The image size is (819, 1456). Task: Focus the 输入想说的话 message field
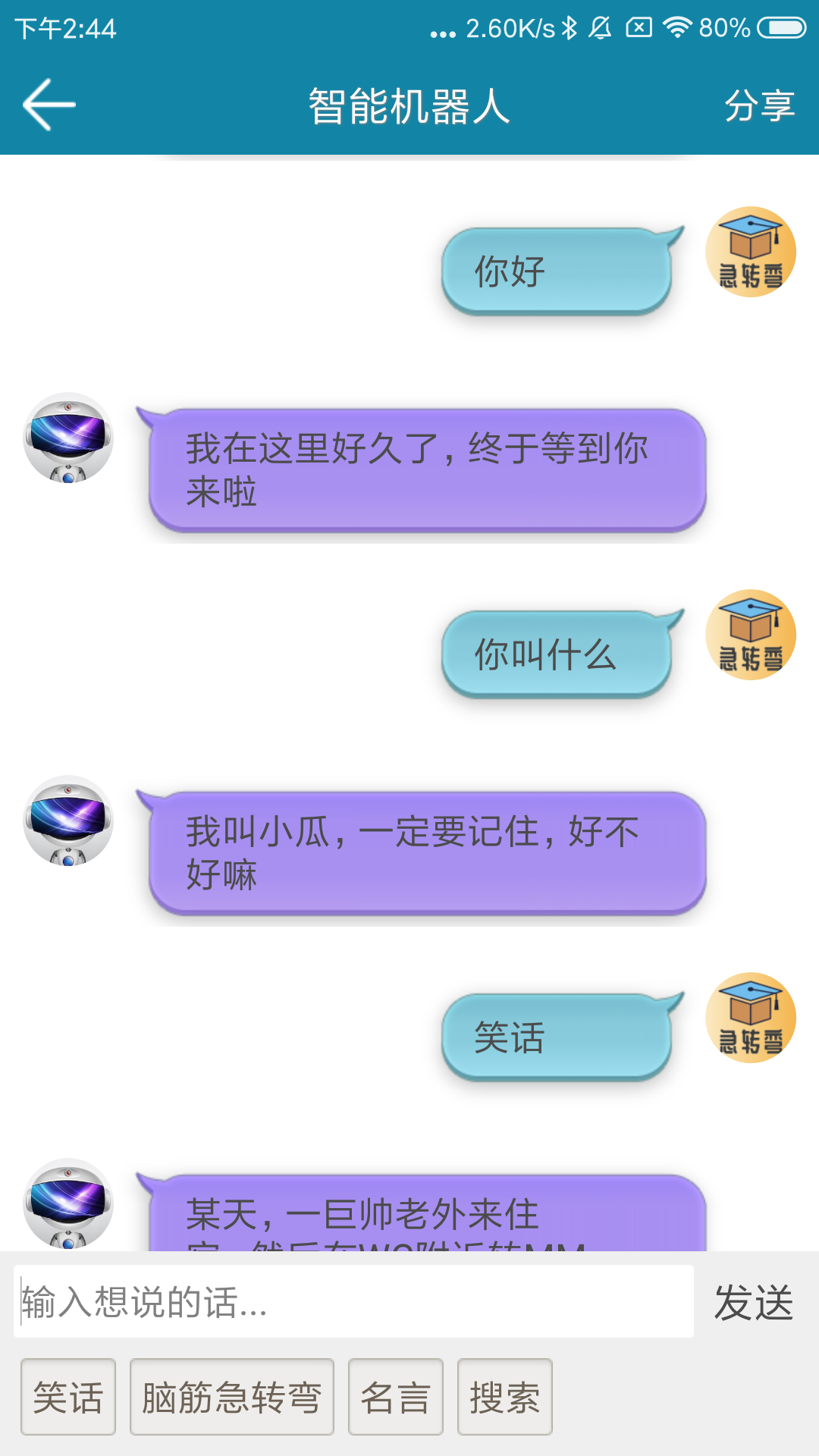click(353, 1301)
